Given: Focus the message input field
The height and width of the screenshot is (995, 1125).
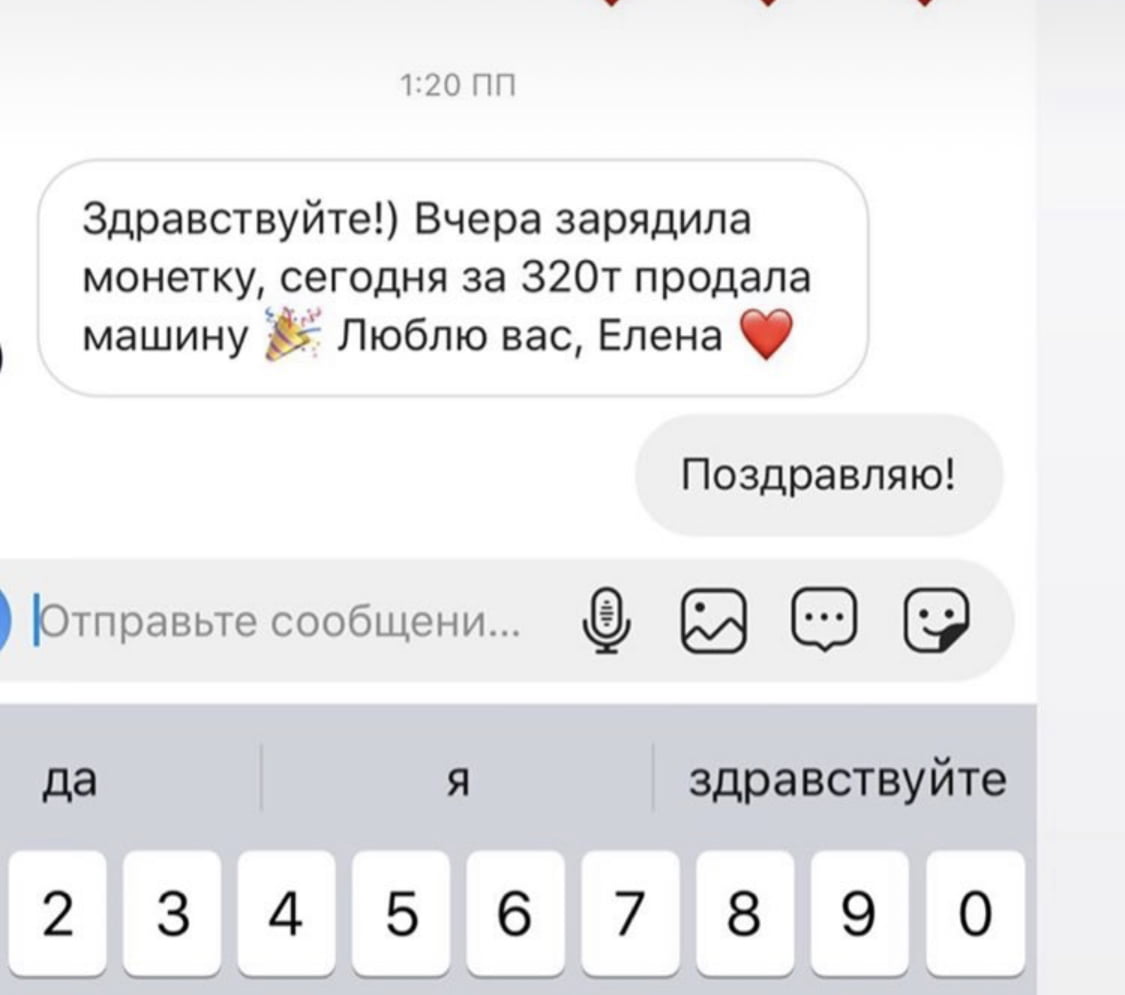Looking at the screenshot, I should click(280, 621).
